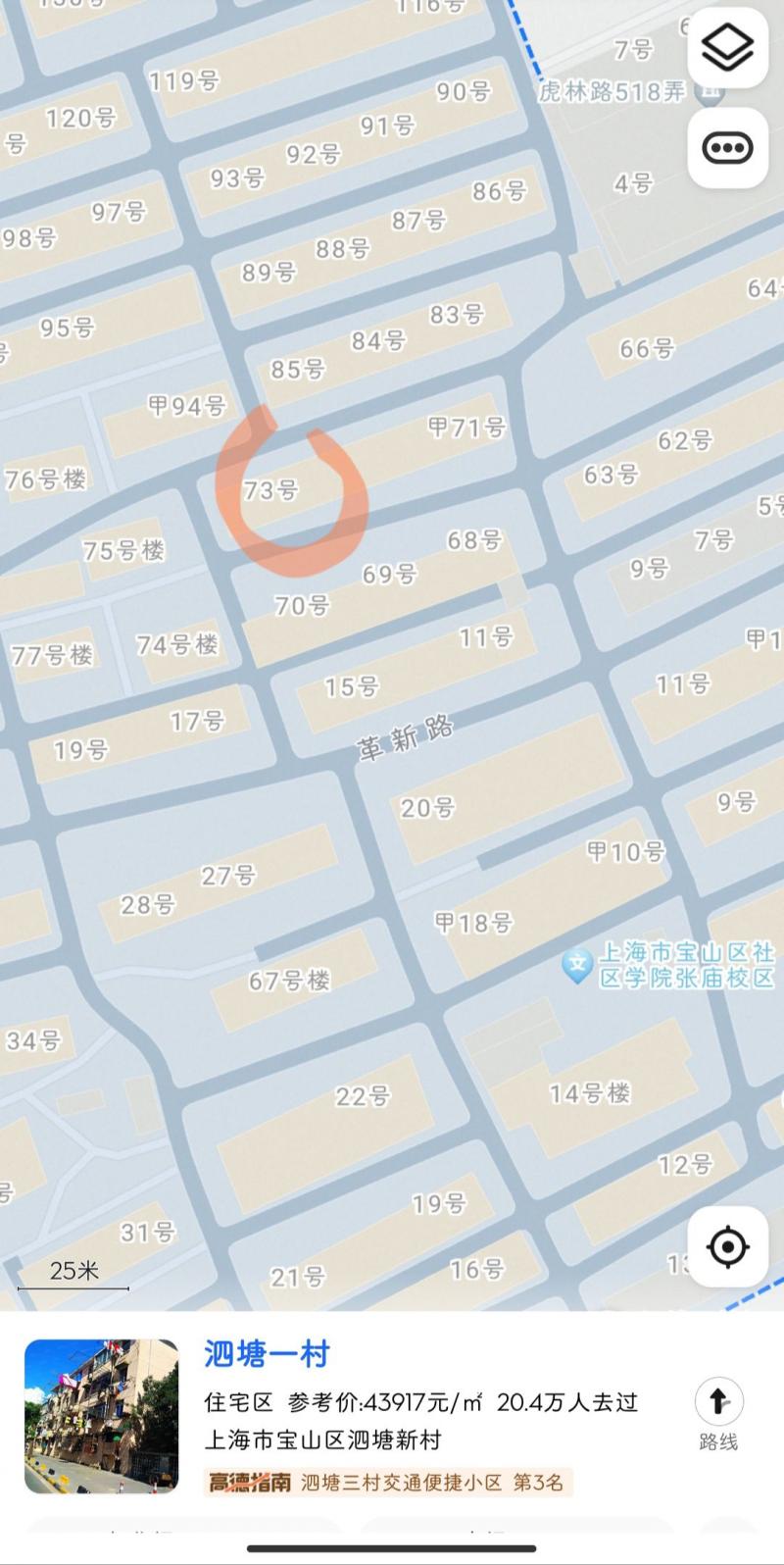Recenter map on current location
Screen dimensions: 784x1565
click(727, 1247)
